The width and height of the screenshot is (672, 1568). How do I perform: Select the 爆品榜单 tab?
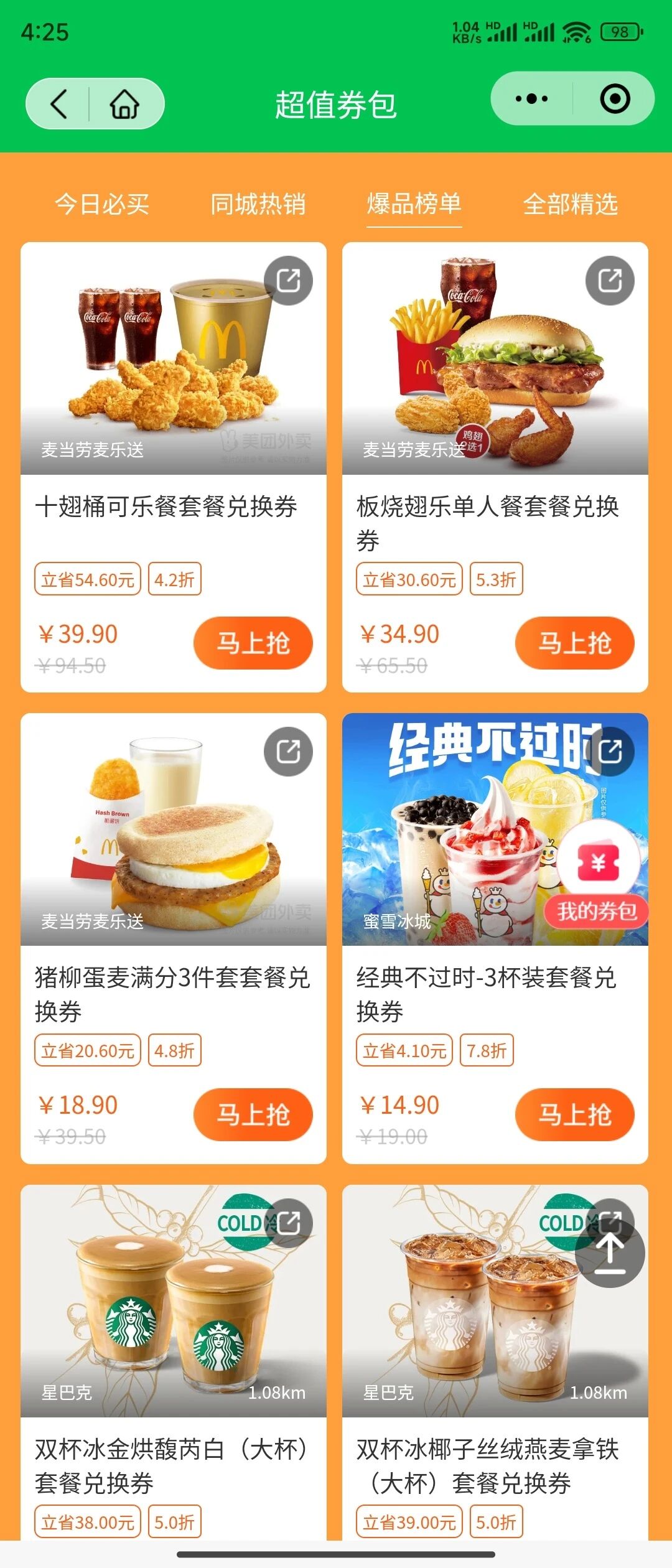(414, 204)
